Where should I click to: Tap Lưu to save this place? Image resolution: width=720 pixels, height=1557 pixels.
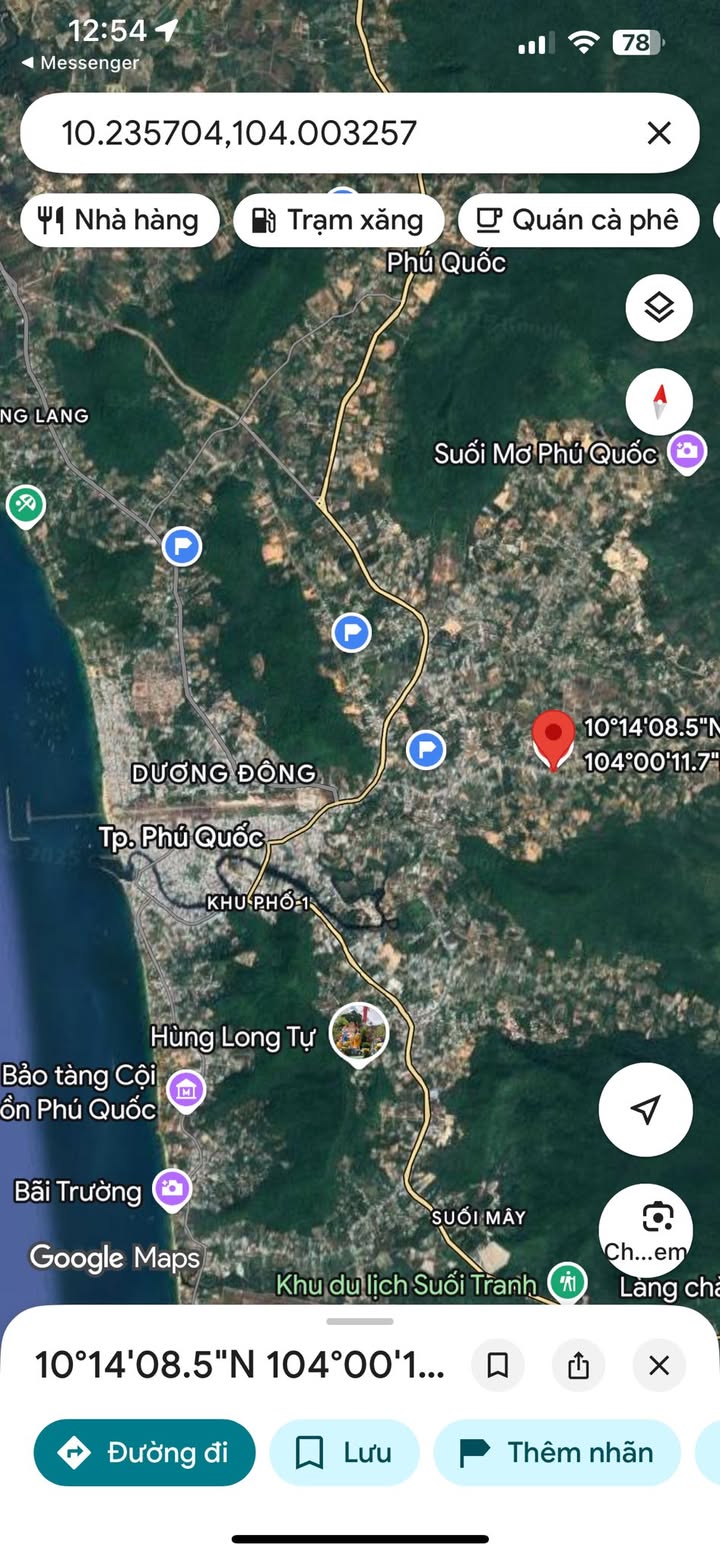tap(344, 1452)
